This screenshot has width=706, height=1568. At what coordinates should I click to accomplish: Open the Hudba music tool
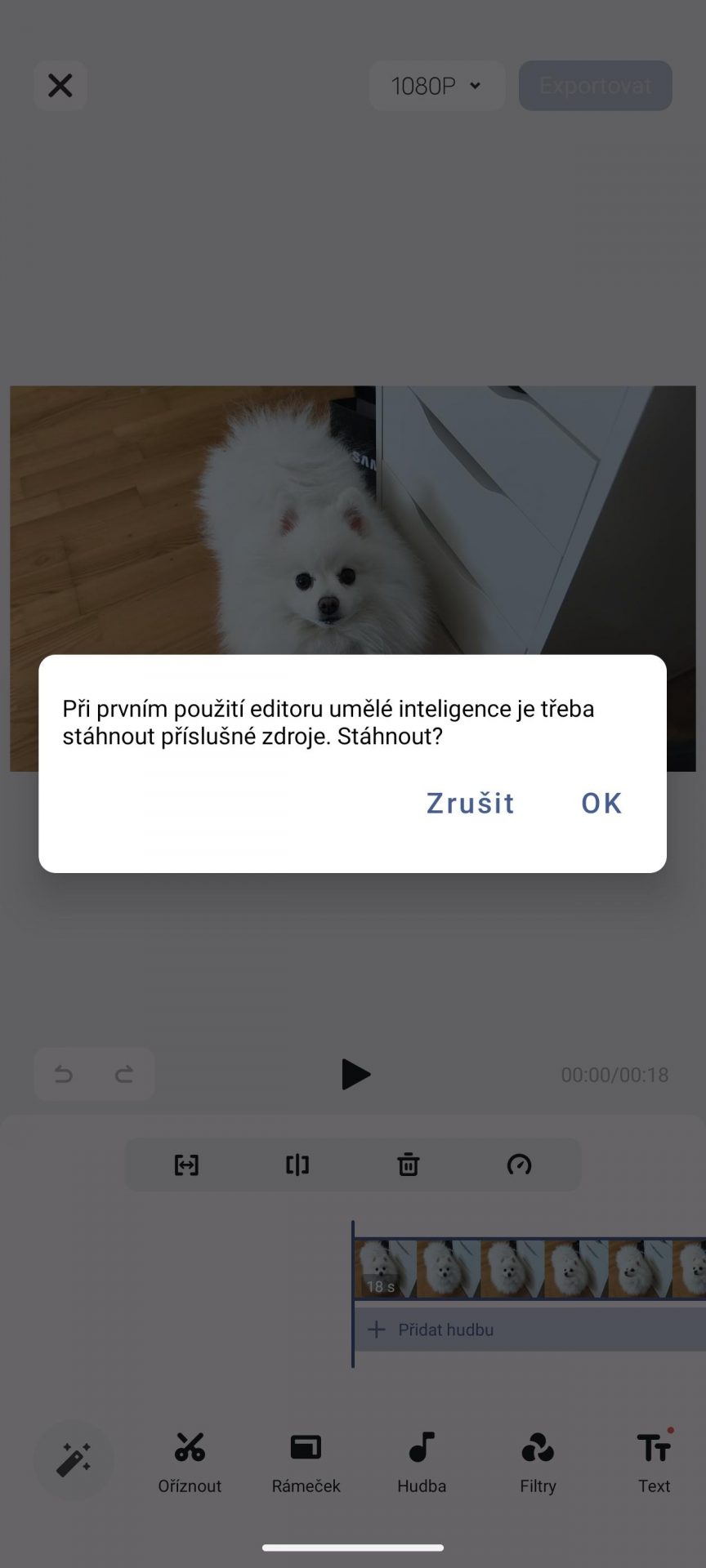coord(422,1463)
